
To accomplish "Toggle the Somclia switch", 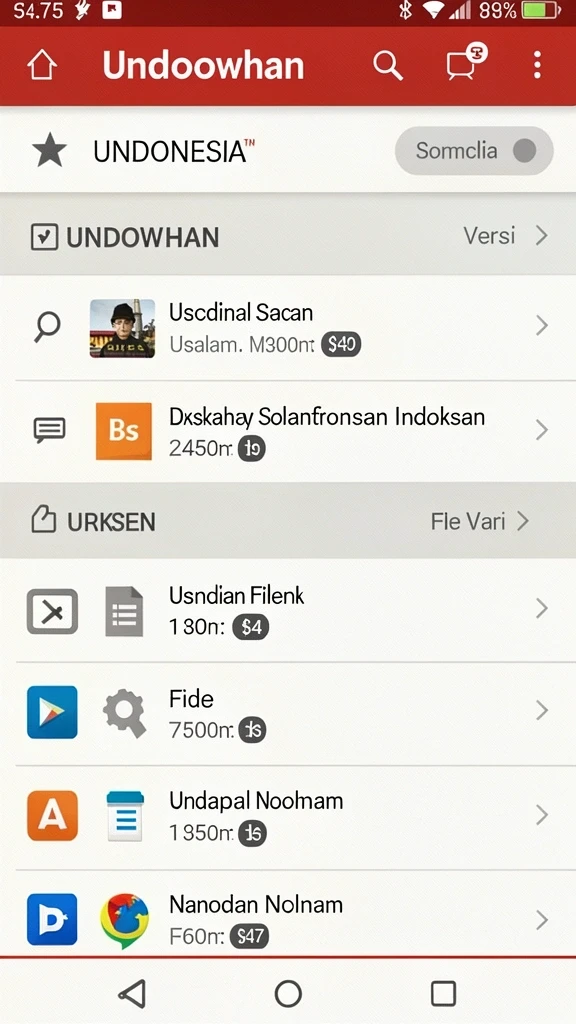I will 474,151.
